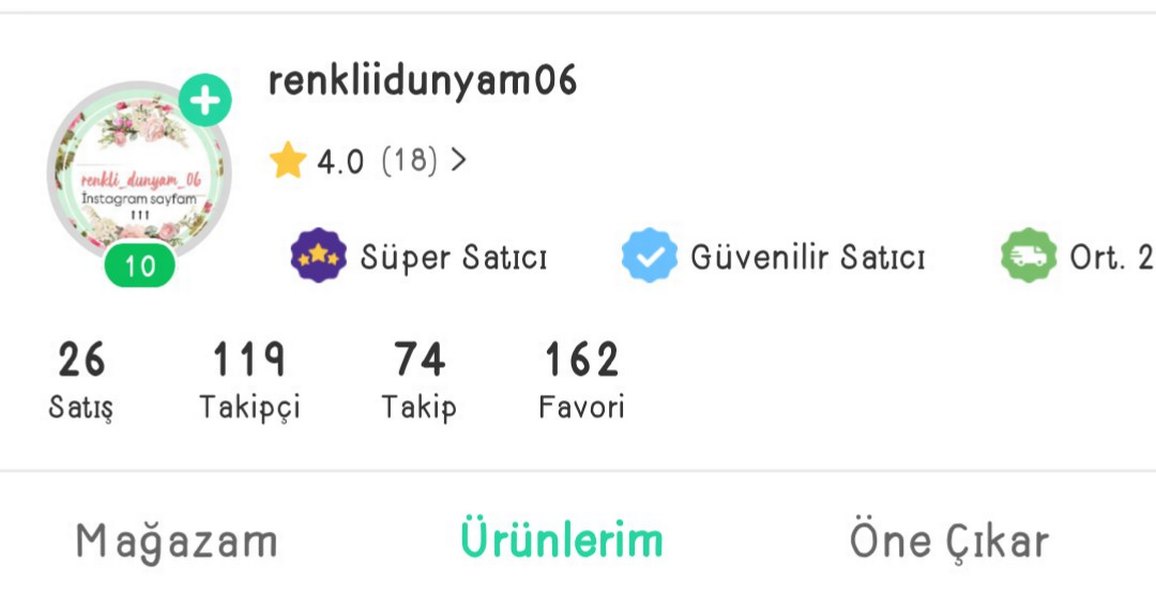Select the Ürünlerim tab
The image size is (1156, 593).
pyautogui.click(x=562, y=541)
